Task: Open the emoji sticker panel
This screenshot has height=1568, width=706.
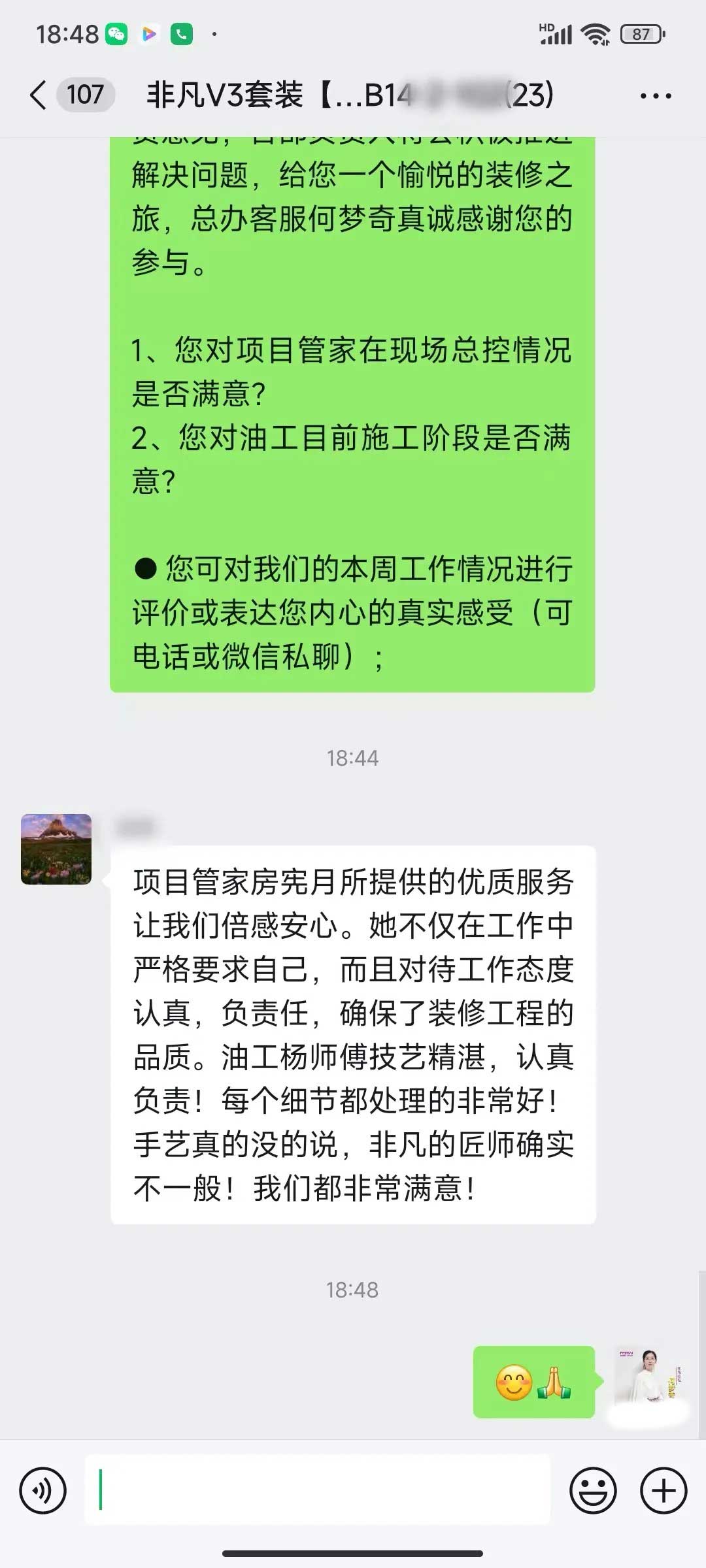Action: (593, 1490)
